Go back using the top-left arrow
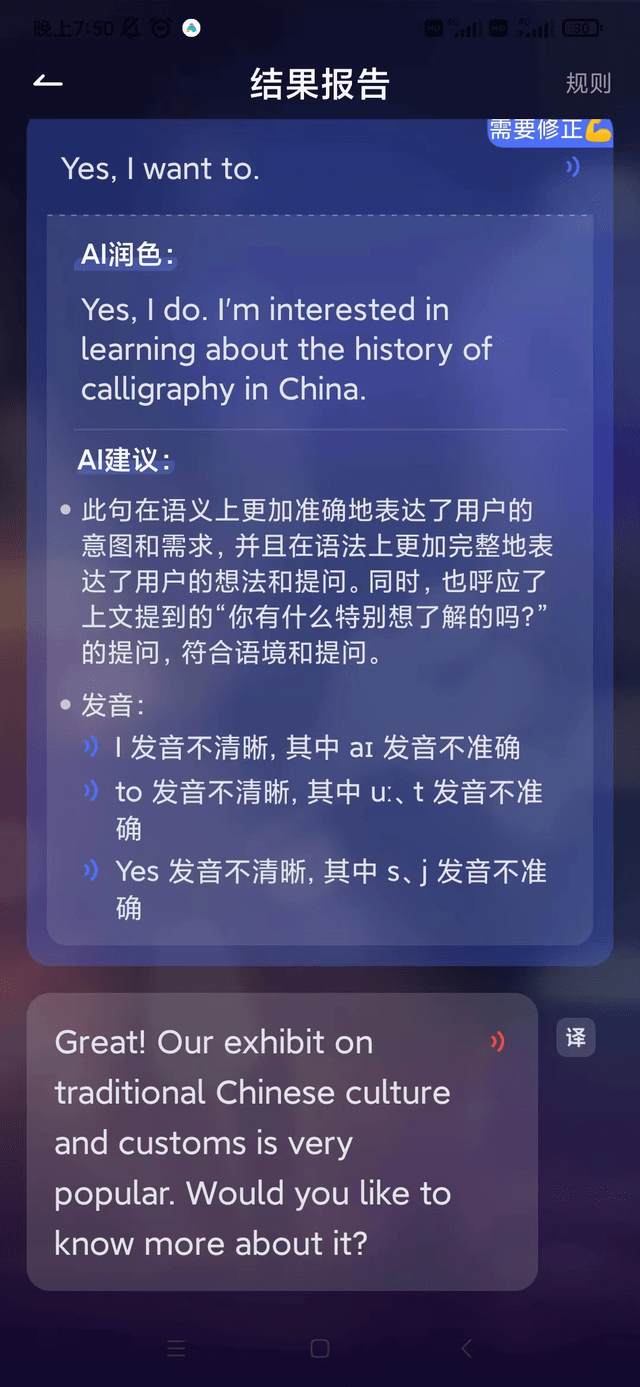 47,83
